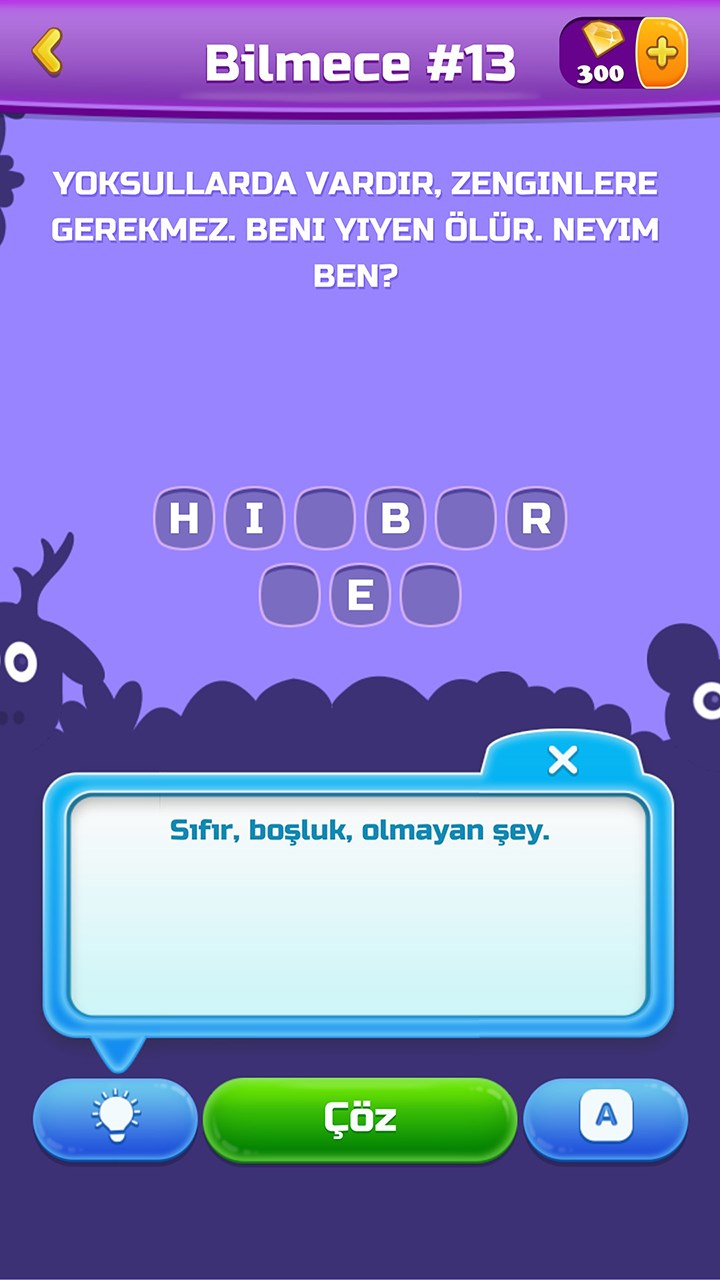This screenshot has height=1280, width=720.
Task: Tap the lightbulb hint button
Action: click(115, 1118)
